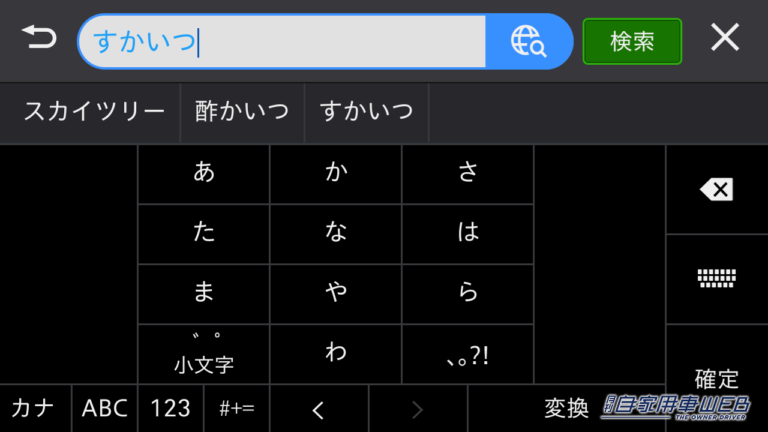Select the スカイツリー suggestion
Screen dimensions: 768x432
point(93,111)
